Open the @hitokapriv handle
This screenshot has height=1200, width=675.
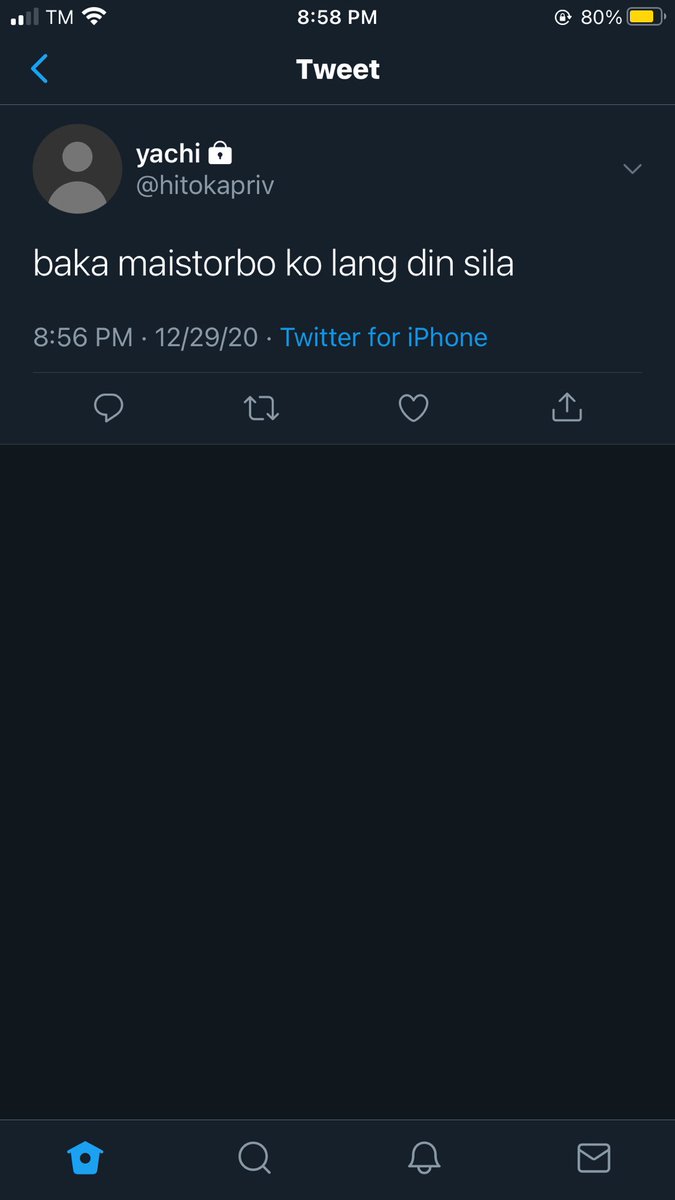tap(205, 186)
